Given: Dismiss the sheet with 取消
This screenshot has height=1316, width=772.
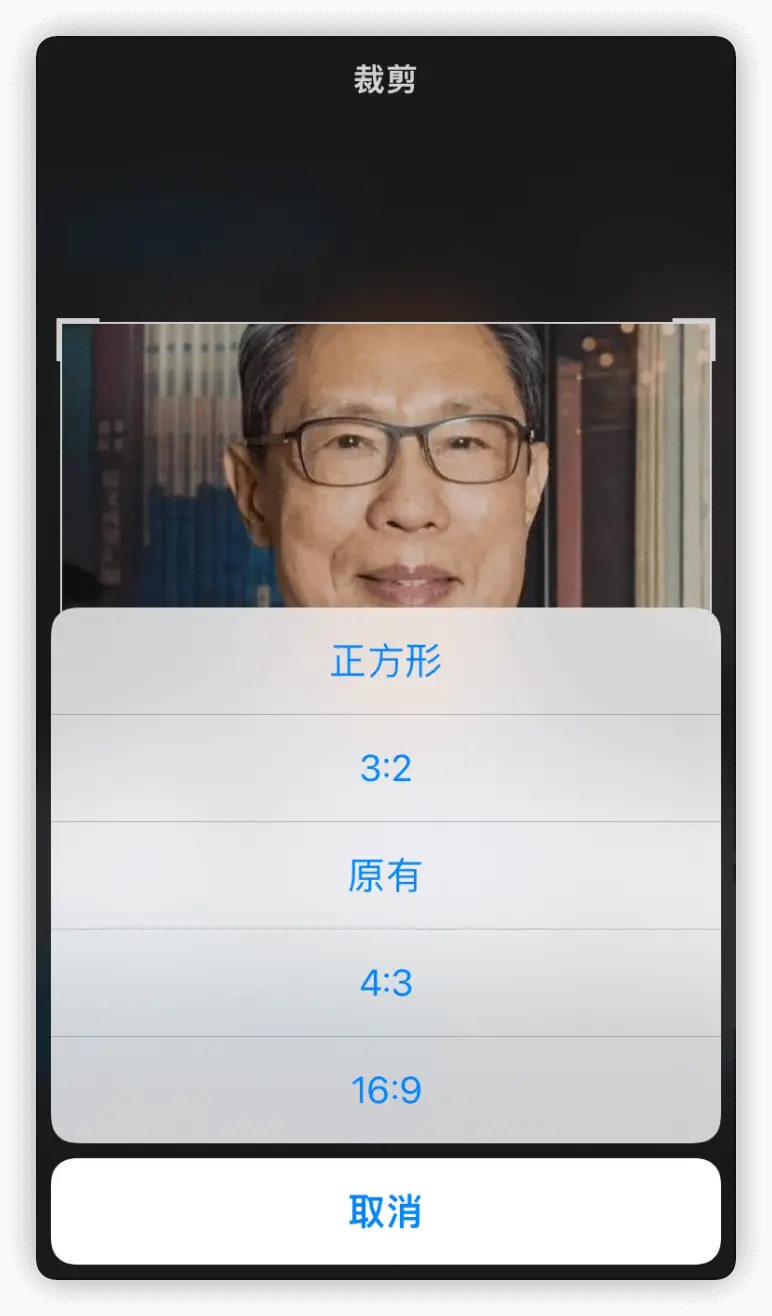Looking at the screenshot, I should 386,1211.
